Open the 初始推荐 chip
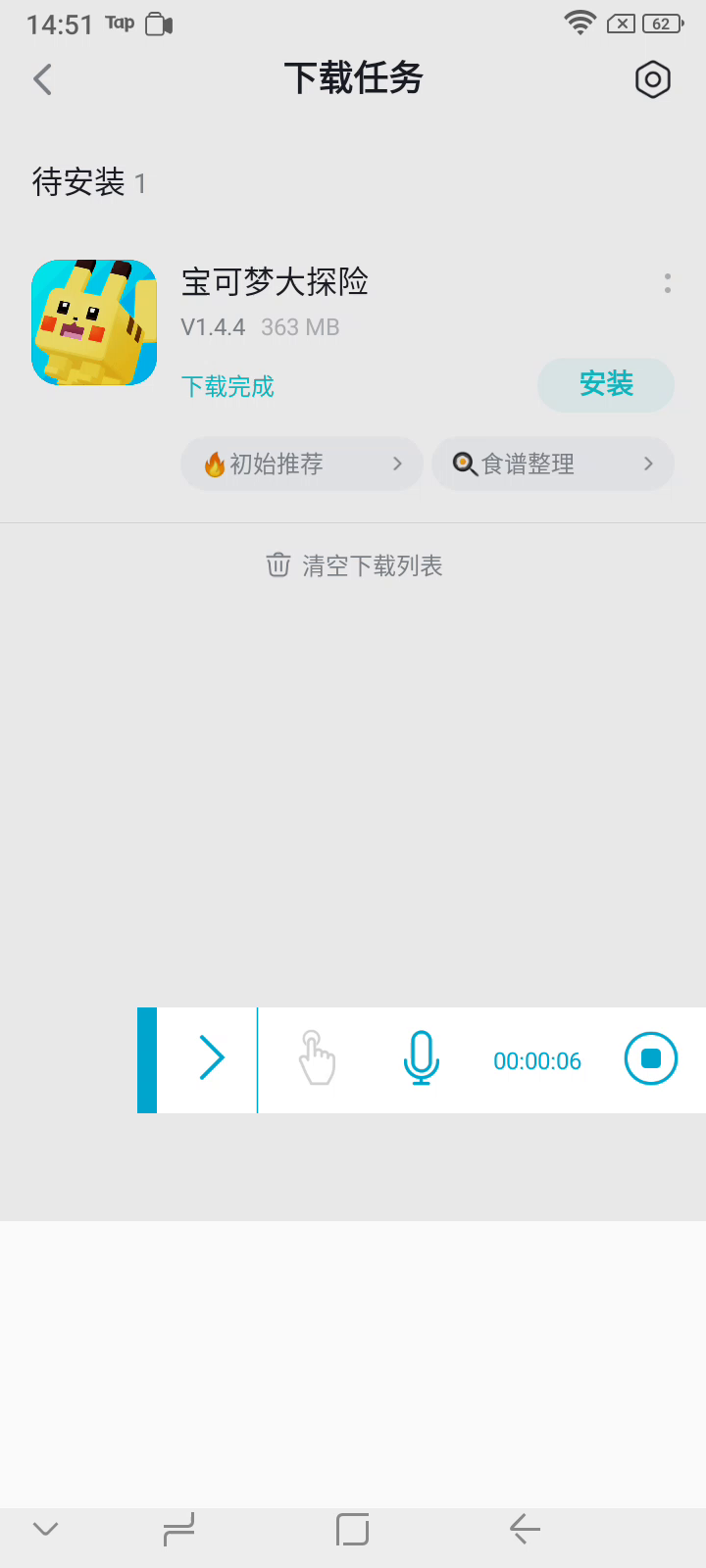The height and width of the screenshot is (1568, 706). point(301,464)
